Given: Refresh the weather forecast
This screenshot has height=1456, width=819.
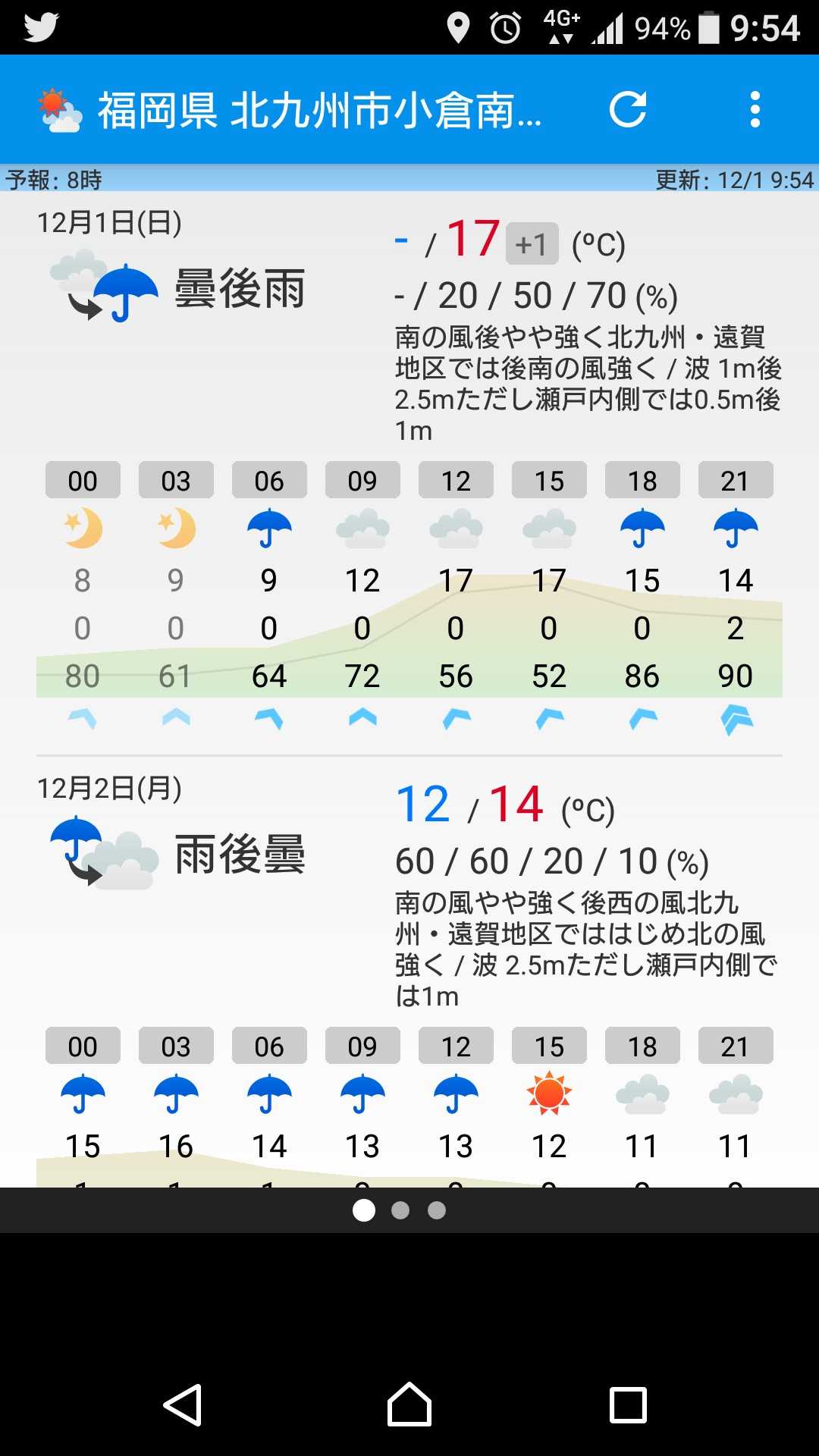Looking at the screenshot, I should coord(628,110).
